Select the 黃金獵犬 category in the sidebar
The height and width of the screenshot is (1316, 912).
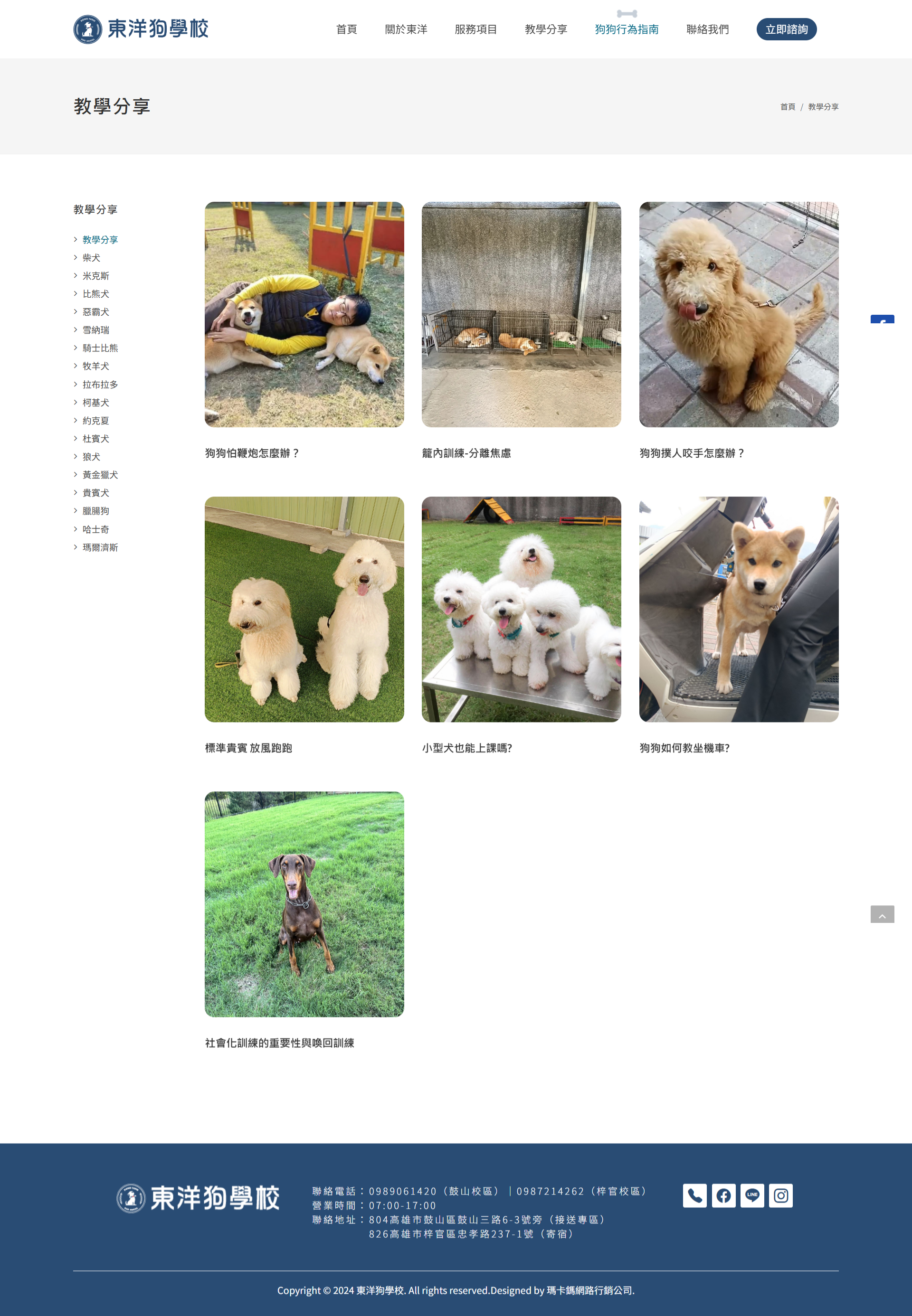click(x=100, y=475)
